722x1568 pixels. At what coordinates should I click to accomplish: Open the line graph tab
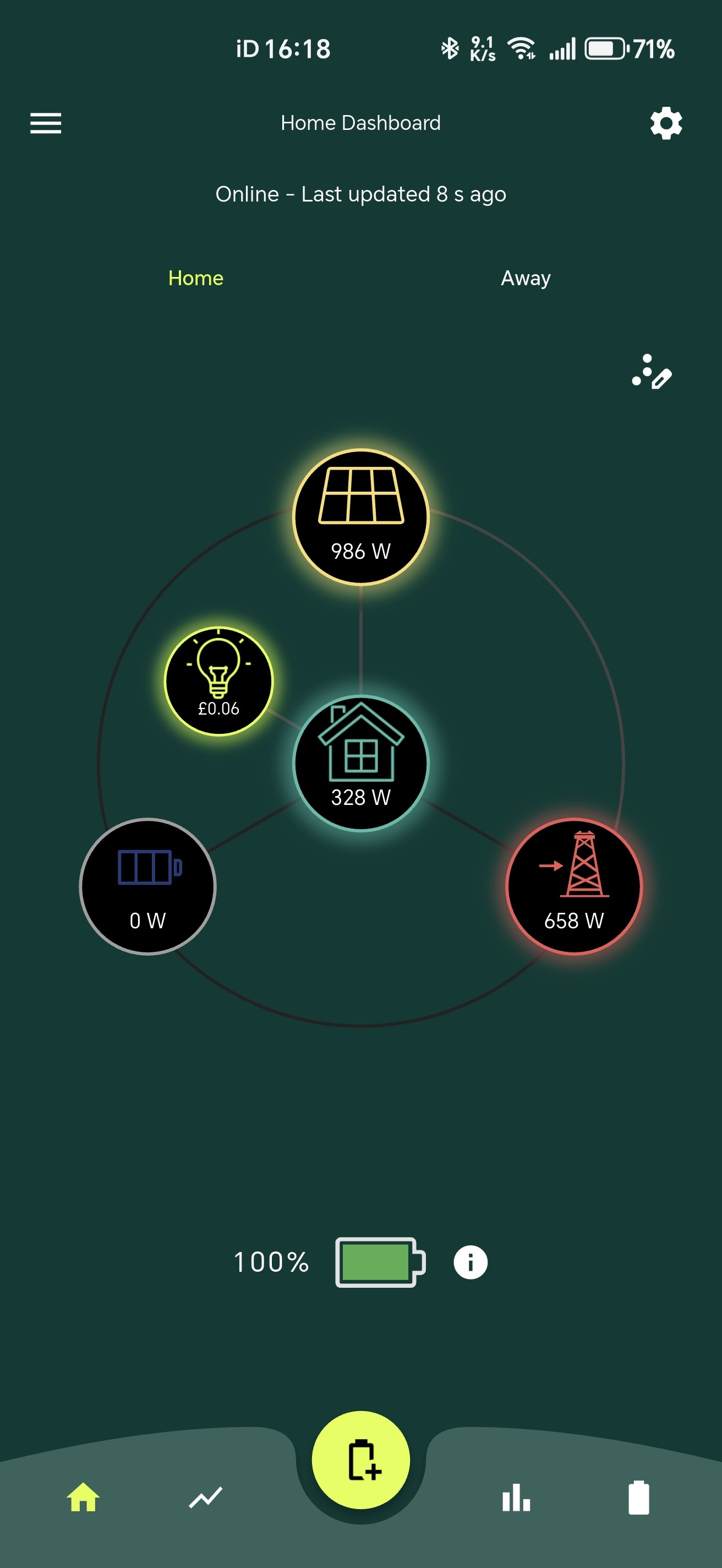coord(206,1497)
